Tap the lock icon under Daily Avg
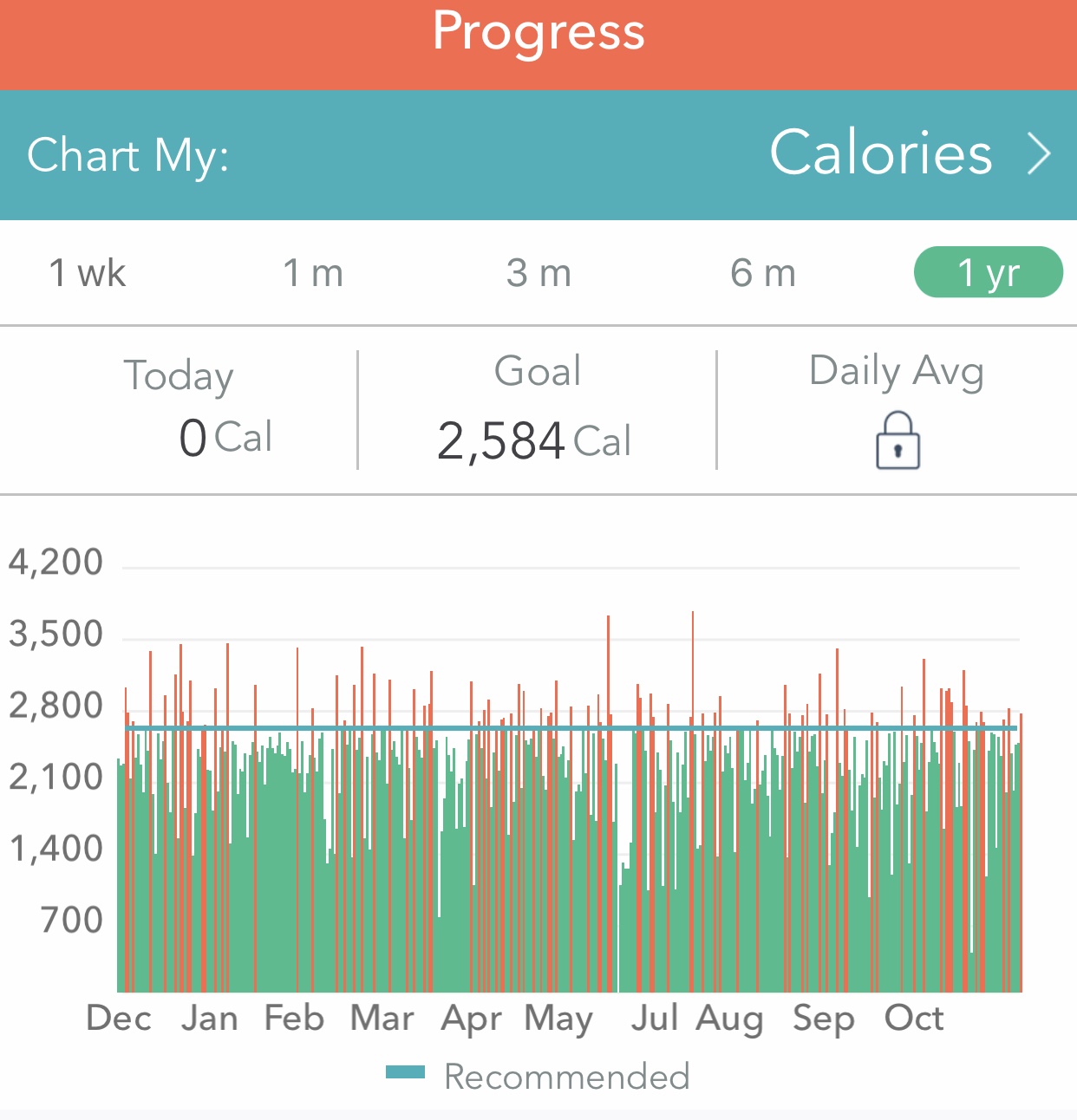 click(x=897, y=444)
